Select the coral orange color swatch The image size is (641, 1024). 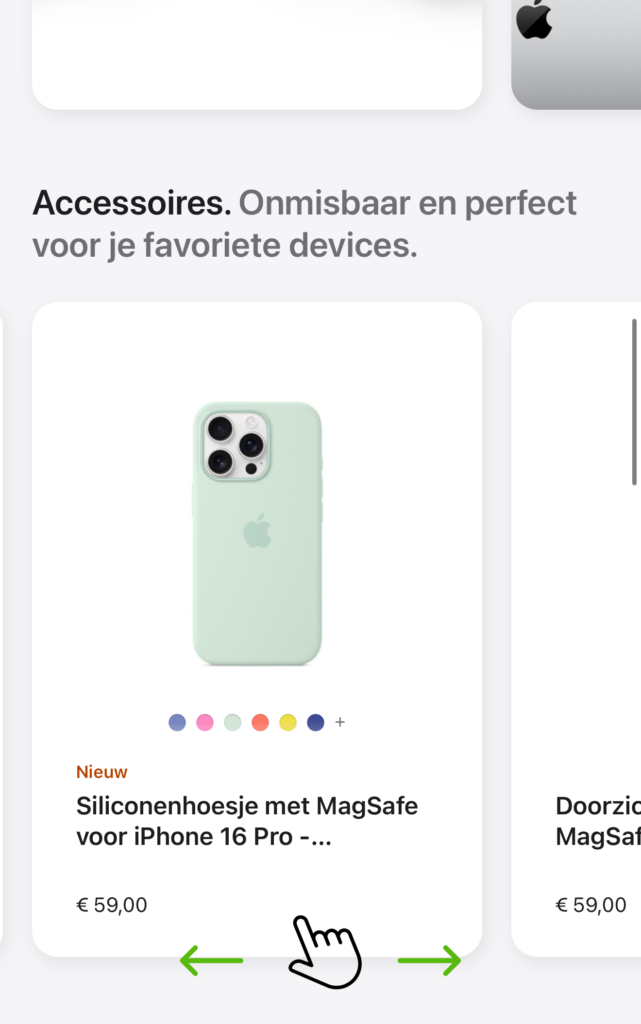[x=260, y=722]
